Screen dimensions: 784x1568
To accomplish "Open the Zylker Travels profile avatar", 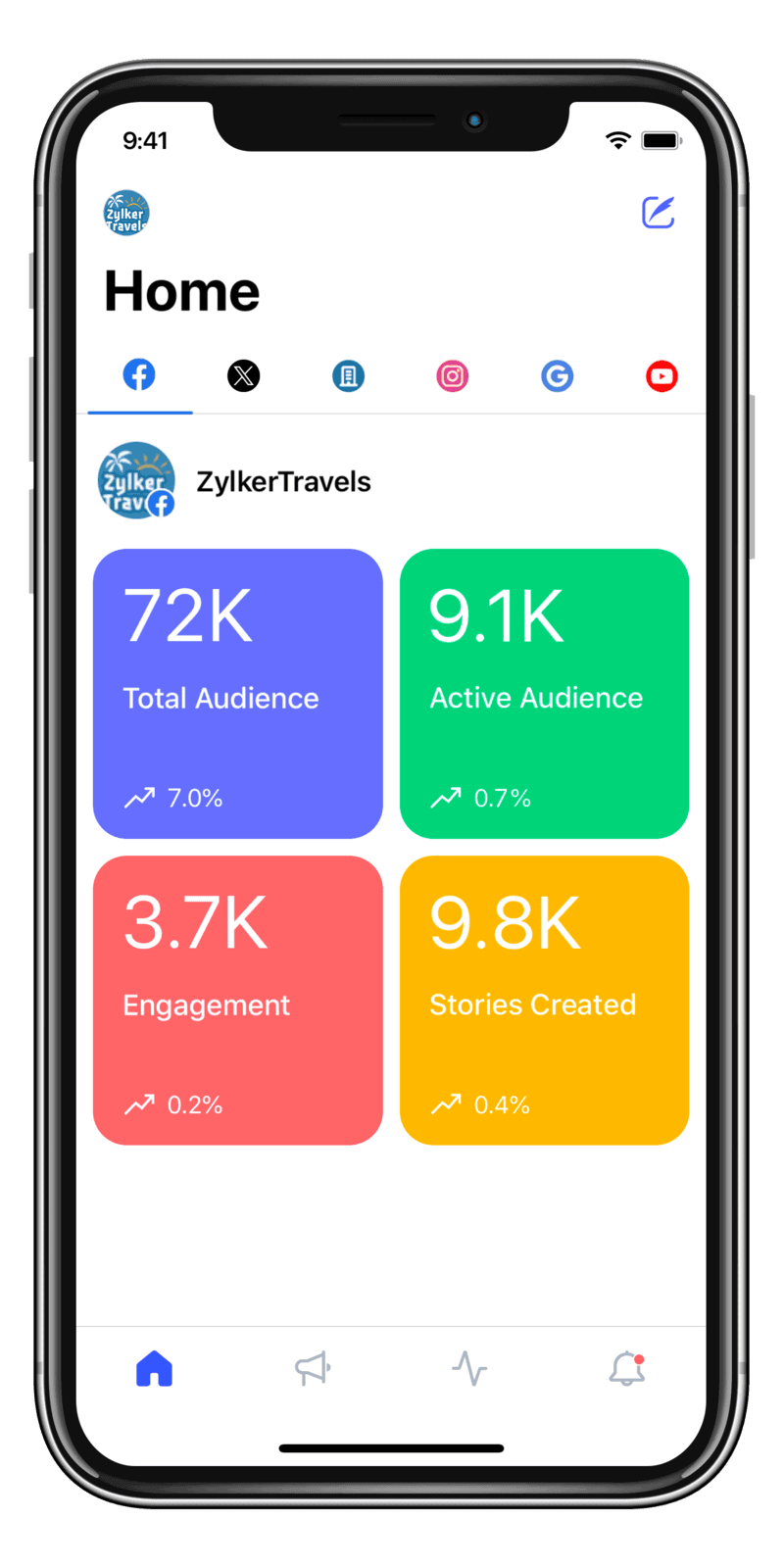I will coord(126,214).
